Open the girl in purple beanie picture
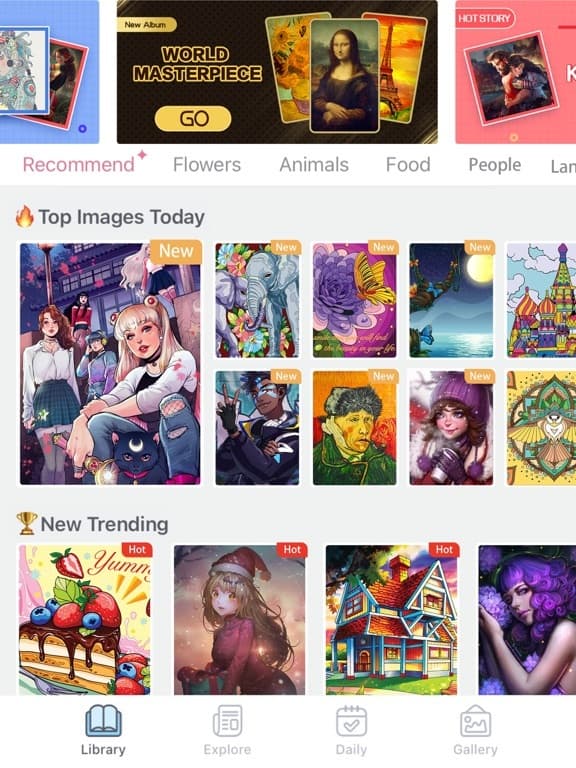 pyautogui.click(x=452, y=428)
